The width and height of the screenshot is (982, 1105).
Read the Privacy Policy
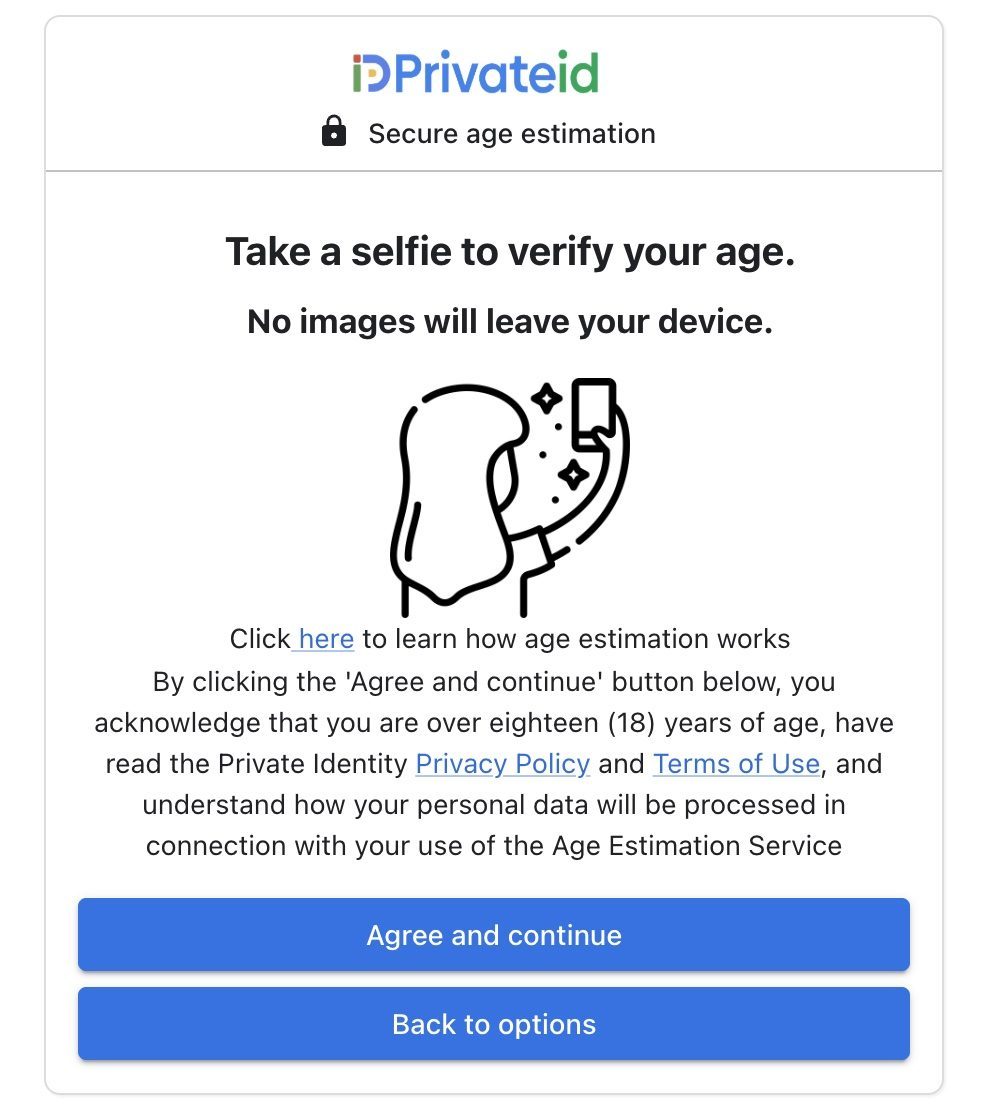pyautogui.click(x=502, y=765)
